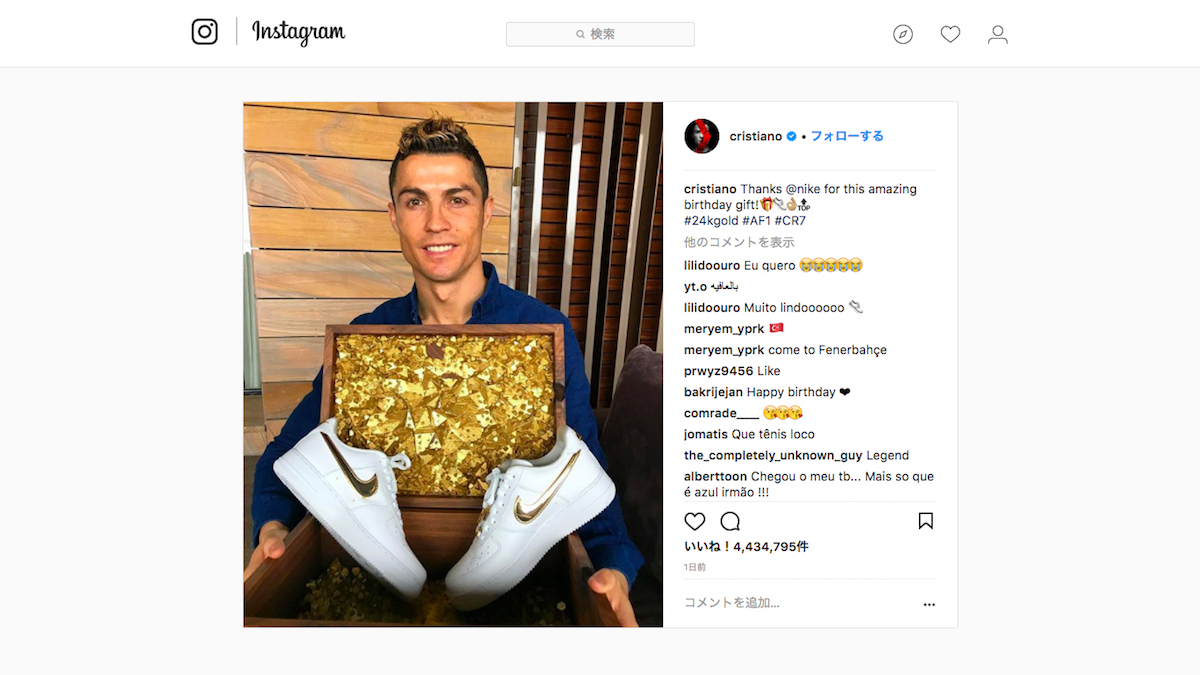
Task: Open the #24kgold hashtag
Action: [712, 221]
